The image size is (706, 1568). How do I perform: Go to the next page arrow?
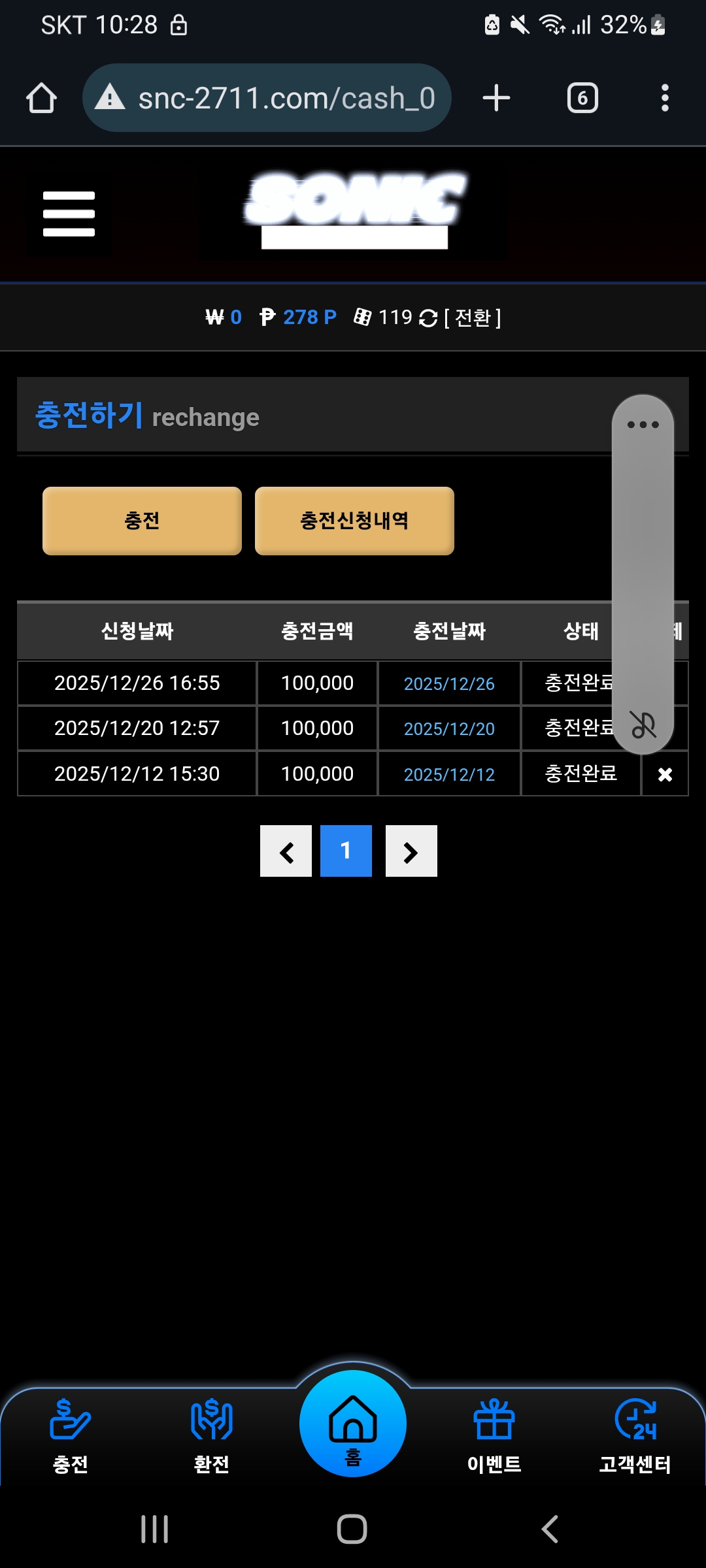click(411, 851)
